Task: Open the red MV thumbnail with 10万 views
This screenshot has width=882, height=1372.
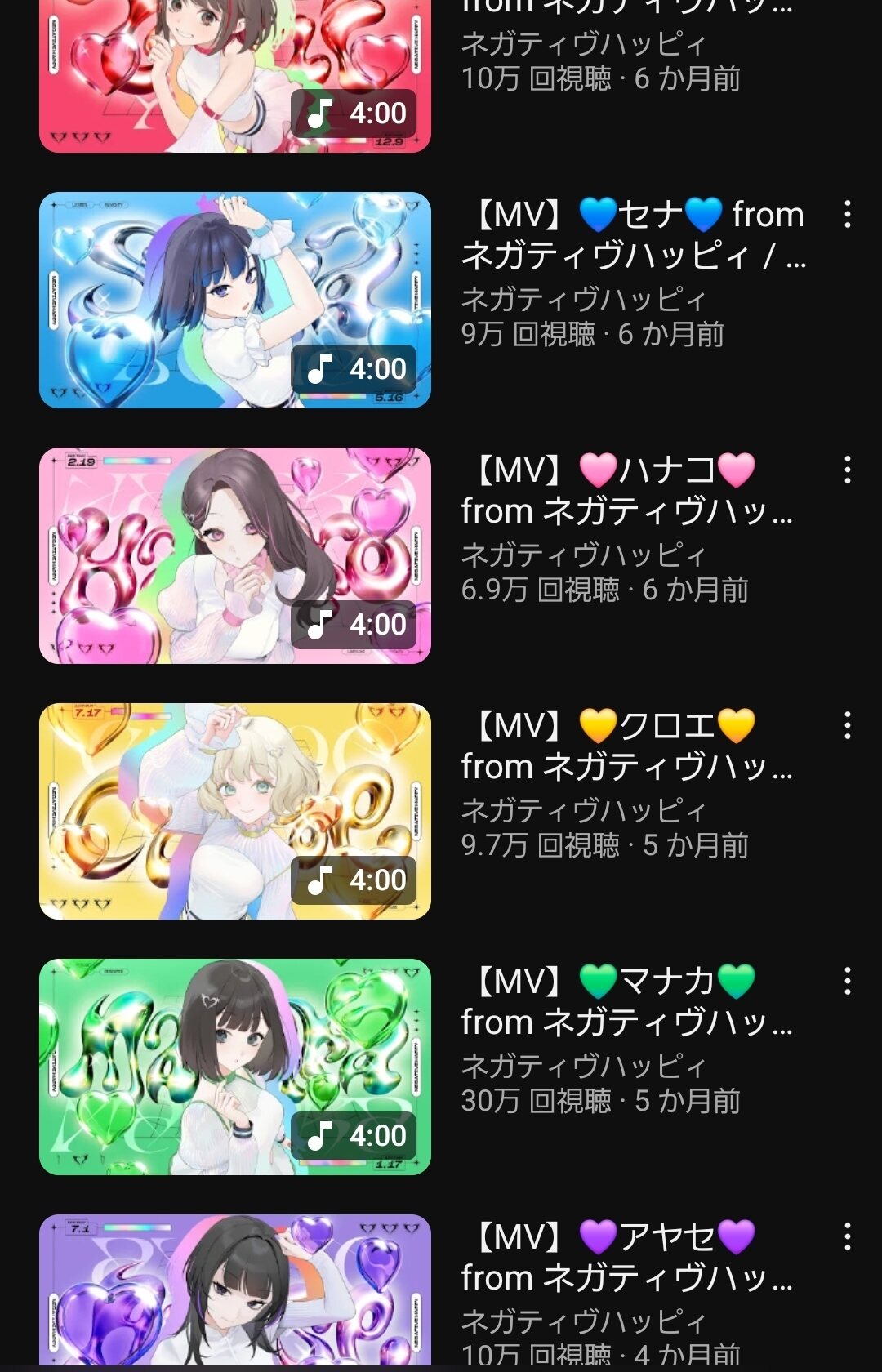Action: coord(234,73)
